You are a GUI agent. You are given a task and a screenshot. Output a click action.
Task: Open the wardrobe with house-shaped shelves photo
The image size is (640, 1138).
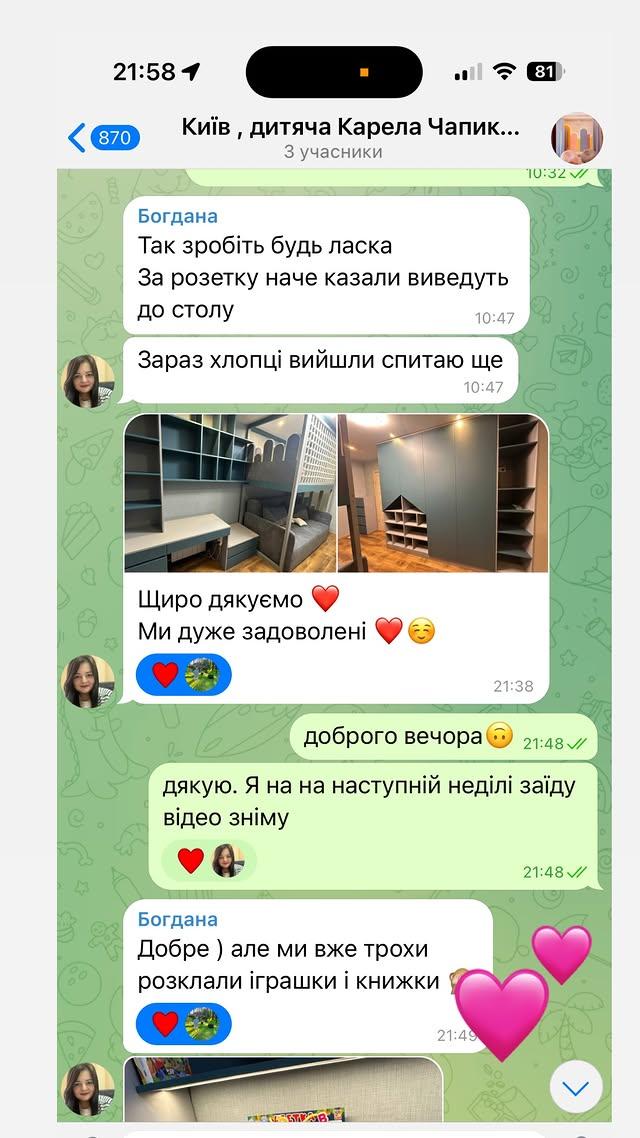point(443,493)
